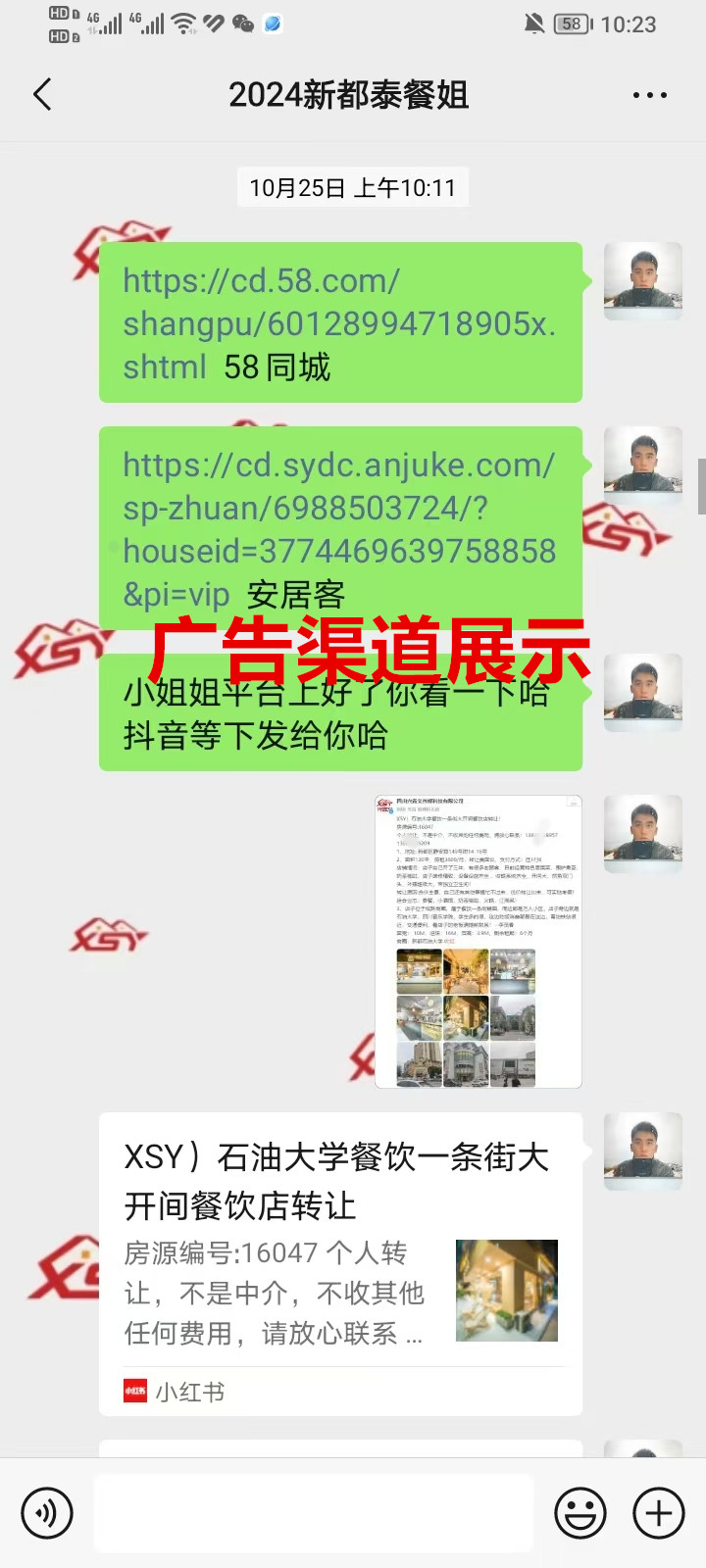Viewport: 706px width, 1568px height.
Task: Focus the message text field
Action: pos(314,1513)
